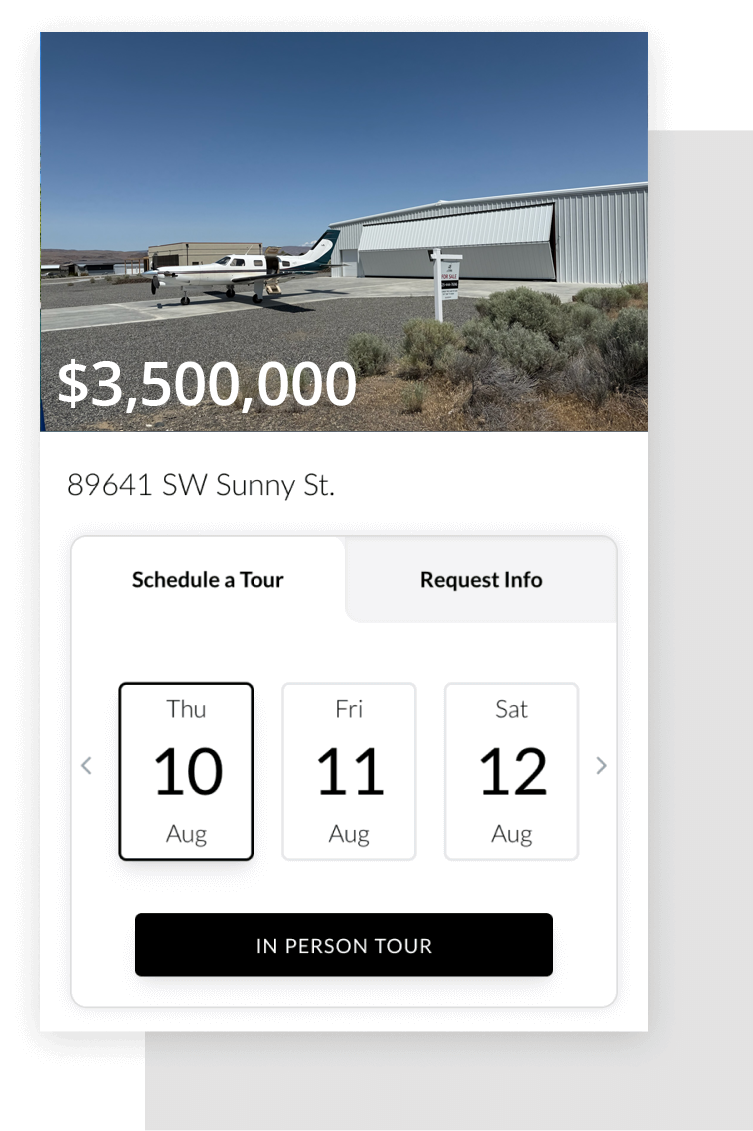The image size is (753, 1131).
Task: Choose Thu 10 Aug for the tour
Action: tap(186, 771)
